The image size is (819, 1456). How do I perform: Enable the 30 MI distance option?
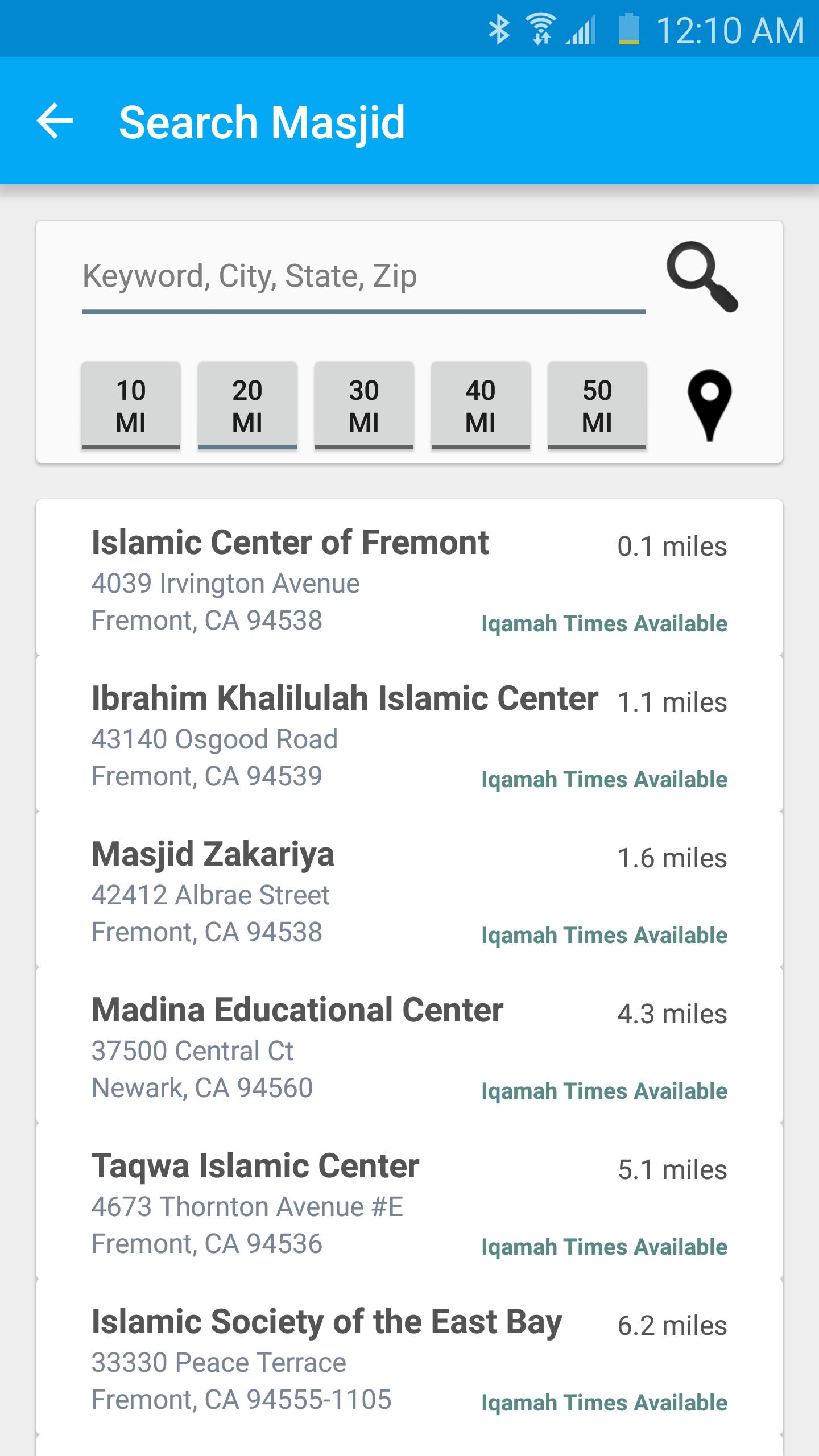tap(363, 406)
